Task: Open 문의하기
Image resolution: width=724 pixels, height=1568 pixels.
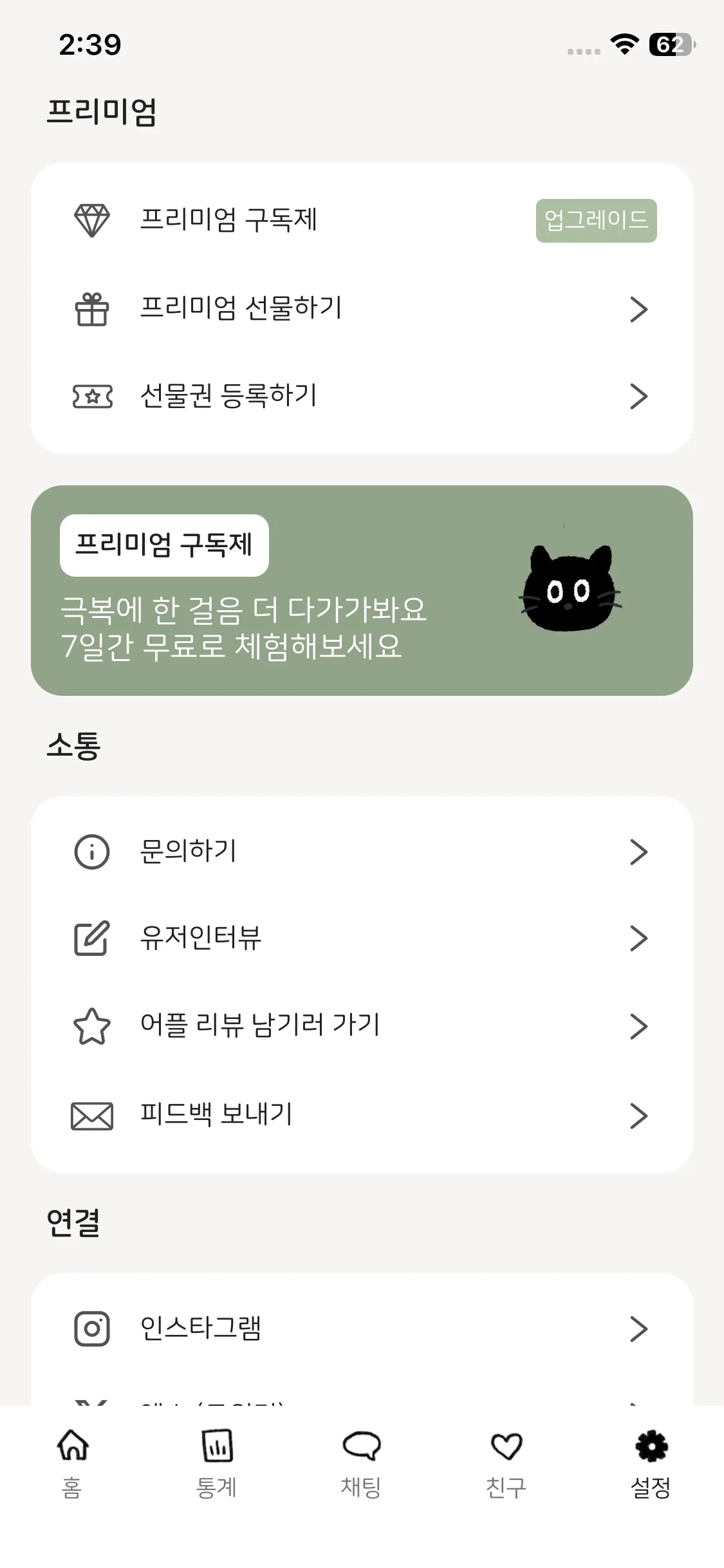Action: [x=361, y=852]
